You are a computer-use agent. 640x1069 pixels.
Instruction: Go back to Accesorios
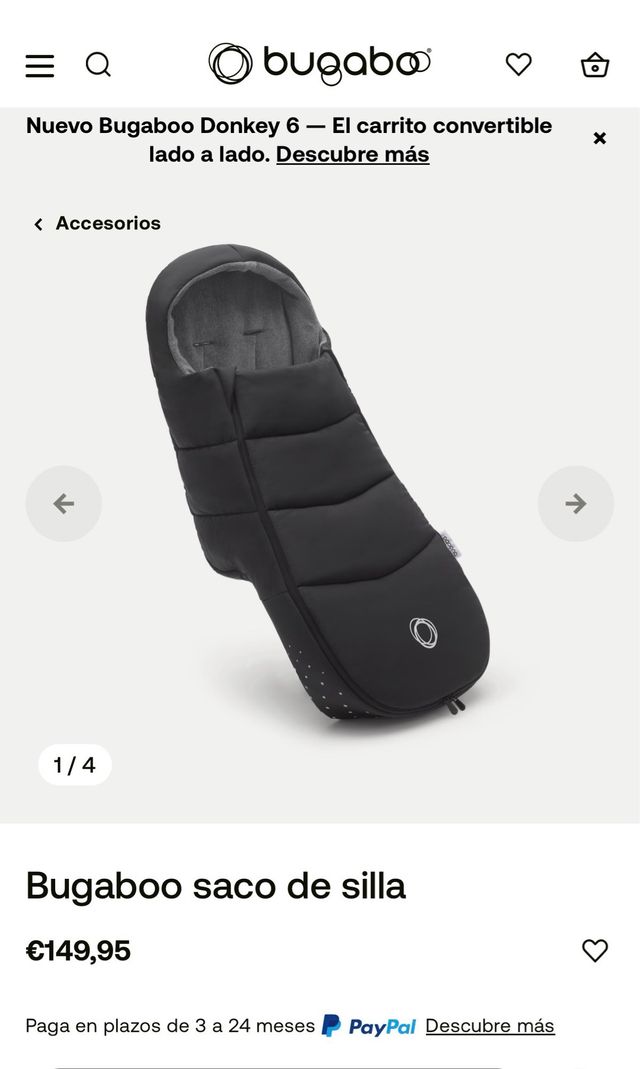(97, 223)
